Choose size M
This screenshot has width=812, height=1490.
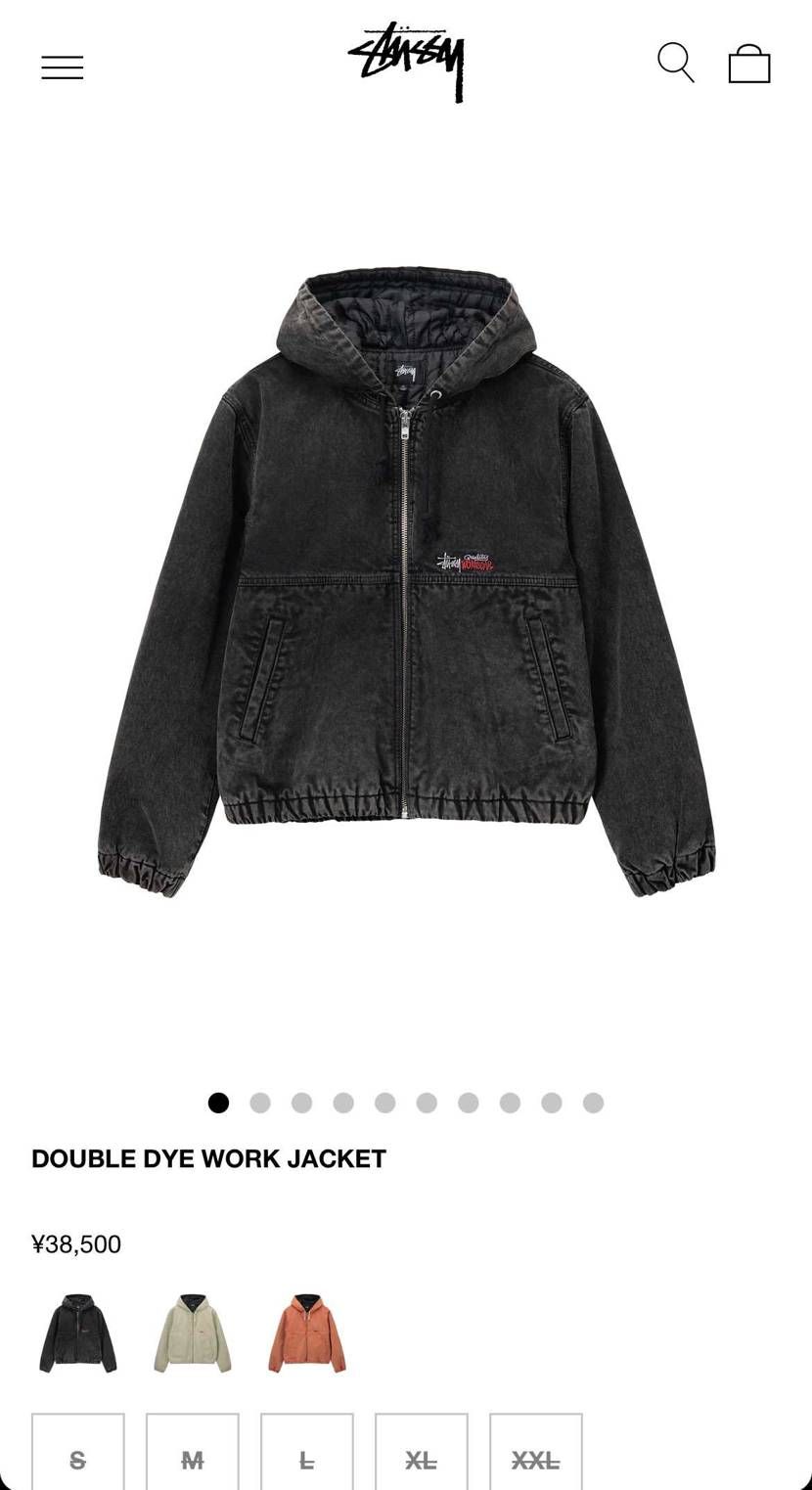point(193,1460)
